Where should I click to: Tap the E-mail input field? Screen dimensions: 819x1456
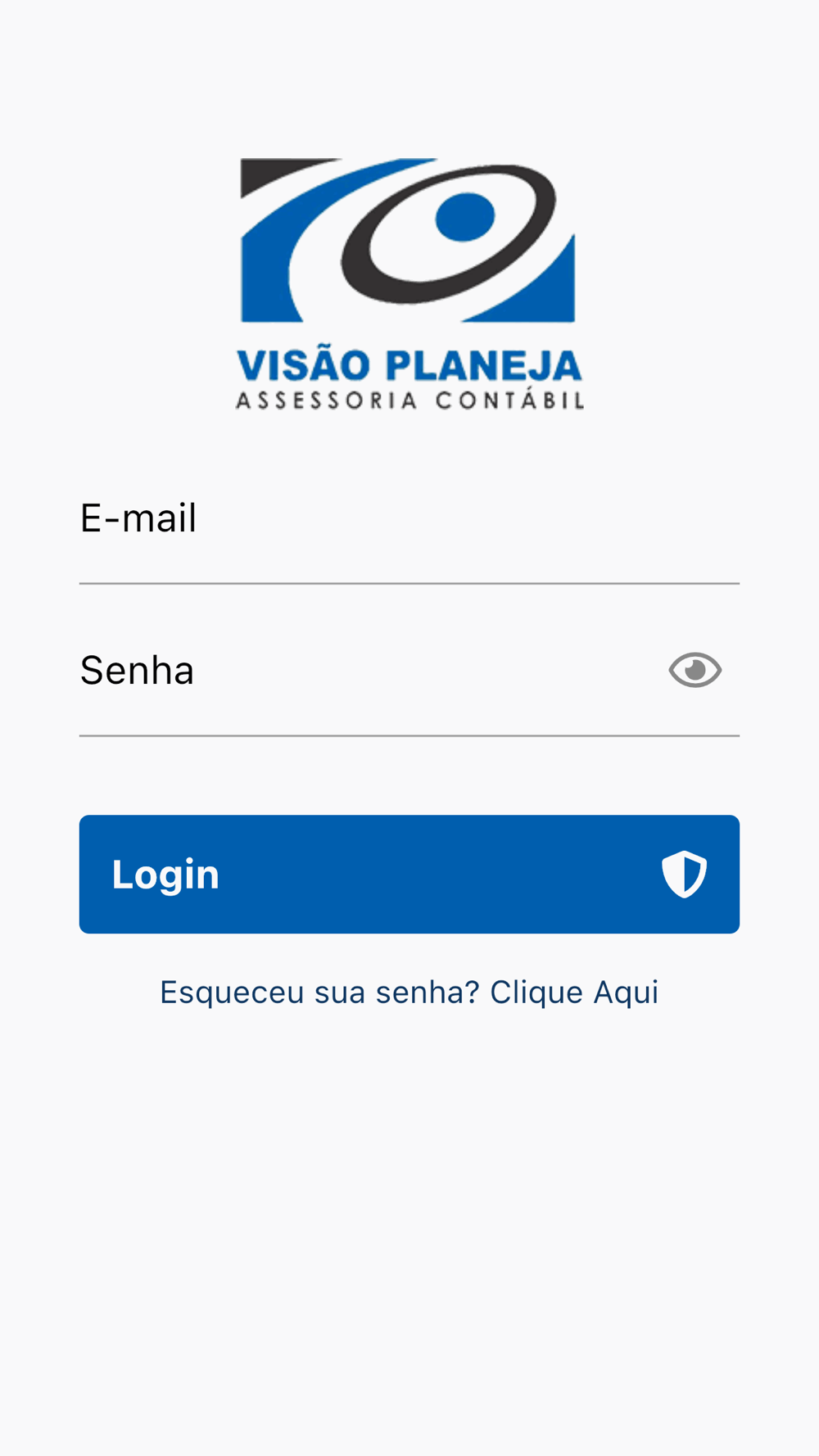(x=409, y=519)
